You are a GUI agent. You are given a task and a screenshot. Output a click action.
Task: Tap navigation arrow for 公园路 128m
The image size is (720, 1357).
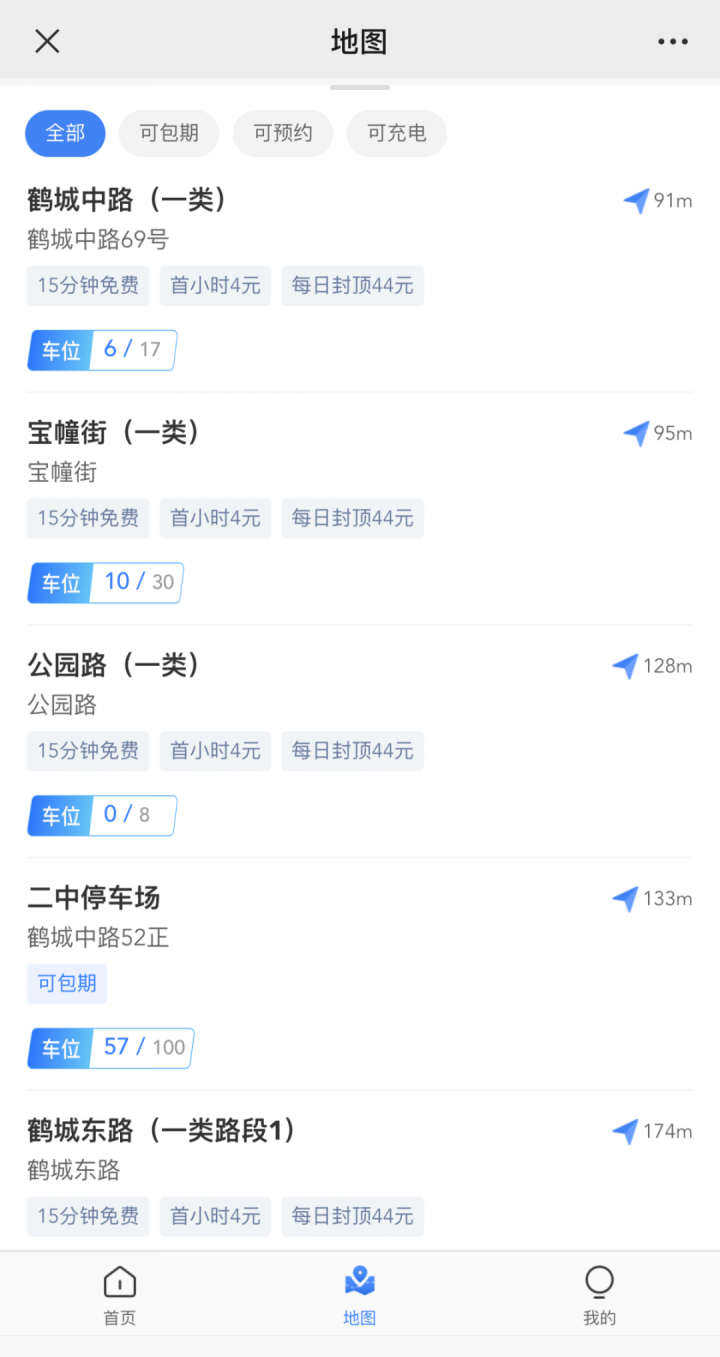tap(652, 666)
